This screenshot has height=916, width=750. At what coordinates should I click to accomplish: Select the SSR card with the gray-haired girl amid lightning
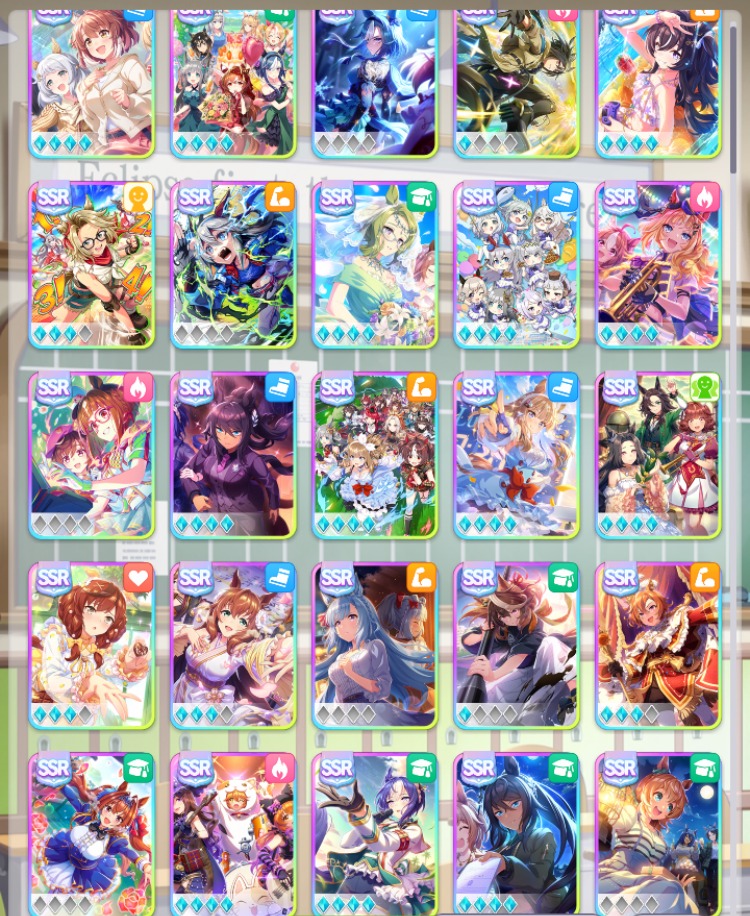tap(233, 265)
